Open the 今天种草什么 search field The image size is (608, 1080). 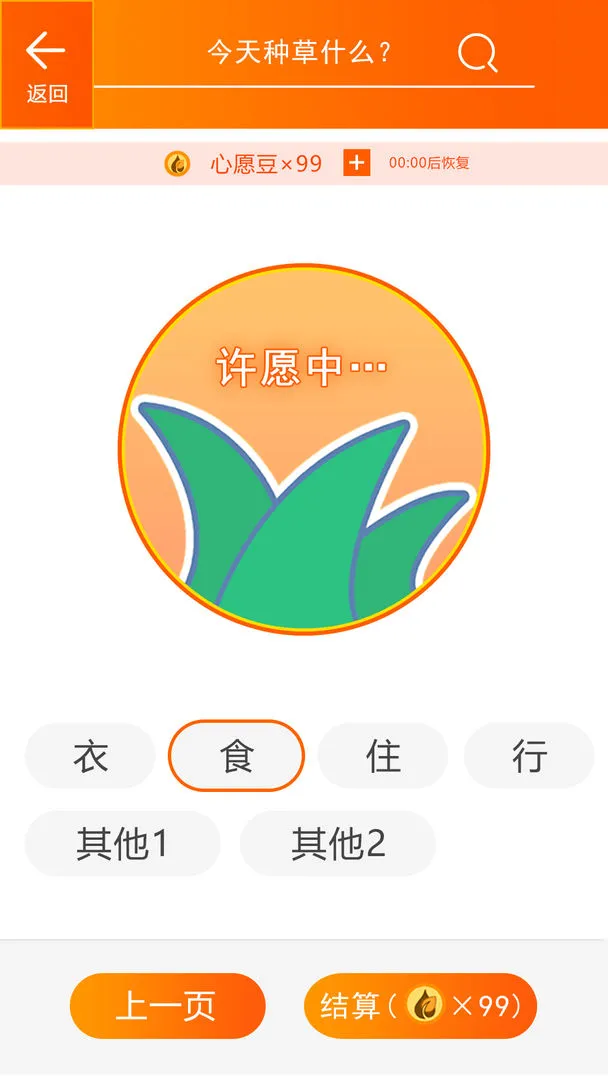[298, 53]
